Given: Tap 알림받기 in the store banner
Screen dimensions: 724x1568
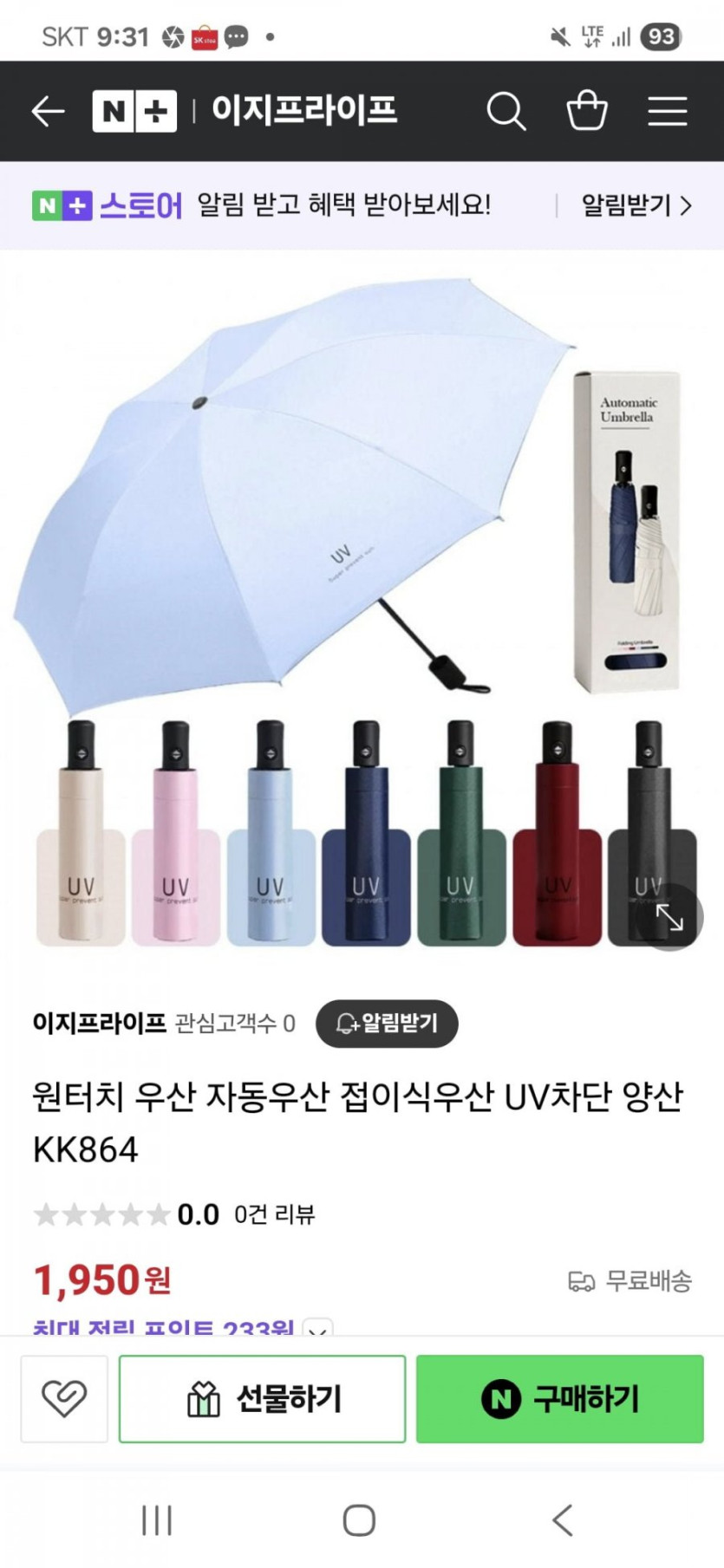Looking at the screenshot, I should (636, 205).
